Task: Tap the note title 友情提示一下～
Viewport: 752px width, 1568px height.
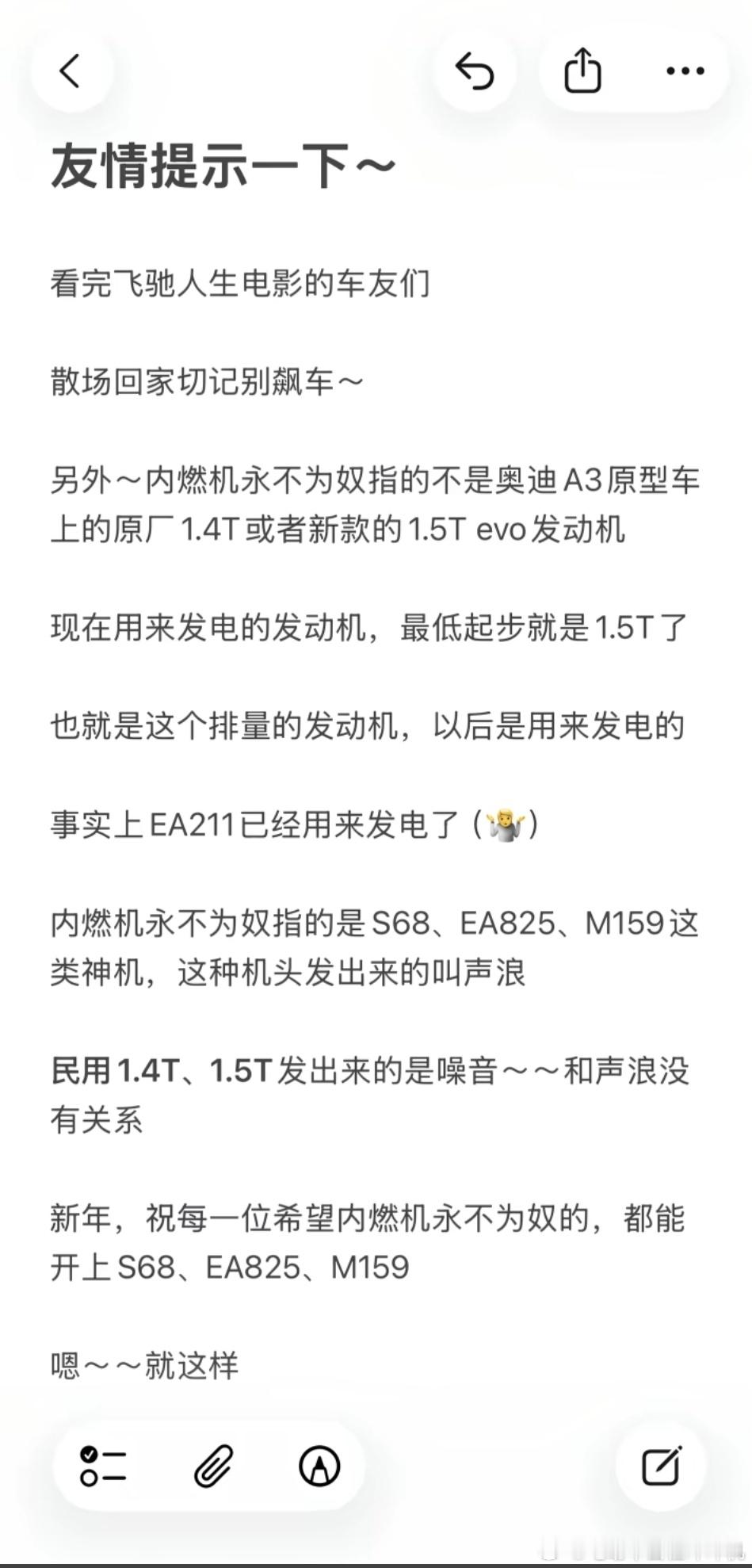Action: click(223, 163)
